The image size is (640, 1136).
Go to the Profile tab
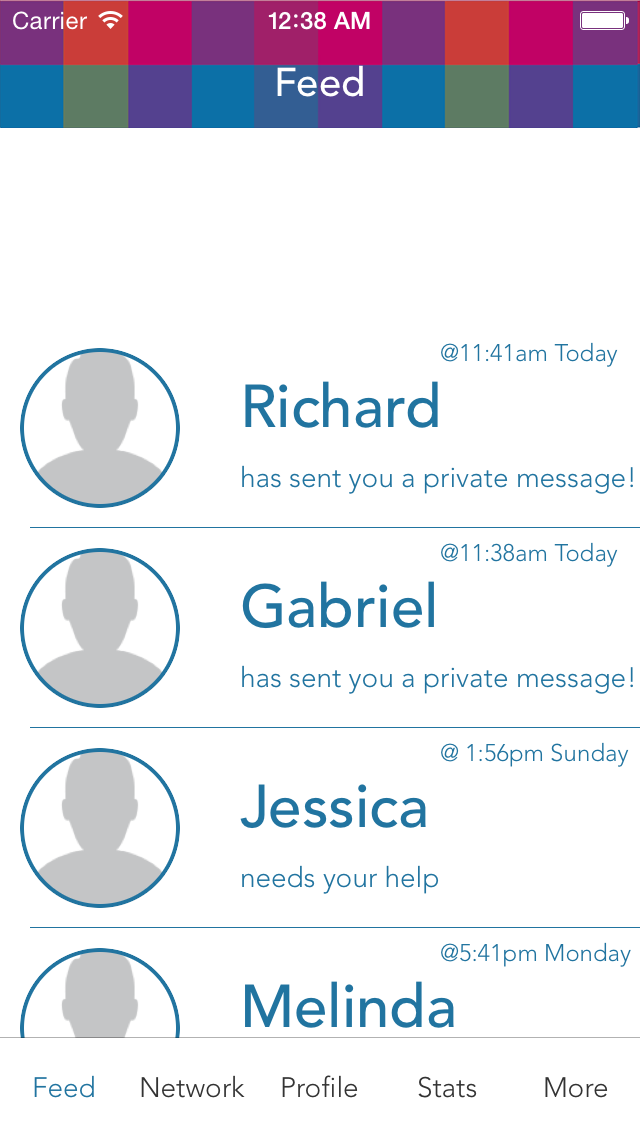tap(319, 1088)
